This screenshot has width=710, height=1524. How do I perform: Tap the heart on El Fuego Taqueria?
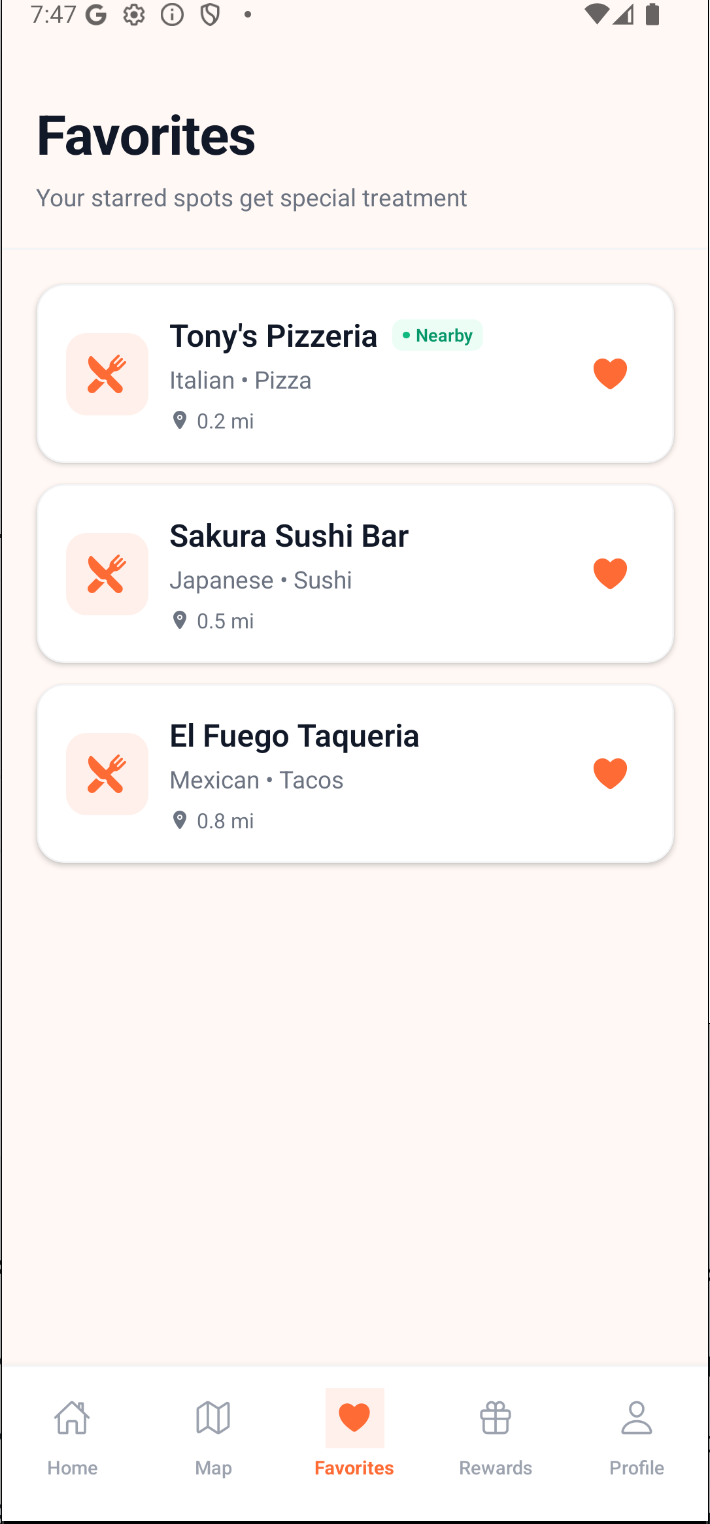click(x=610, y=774)
